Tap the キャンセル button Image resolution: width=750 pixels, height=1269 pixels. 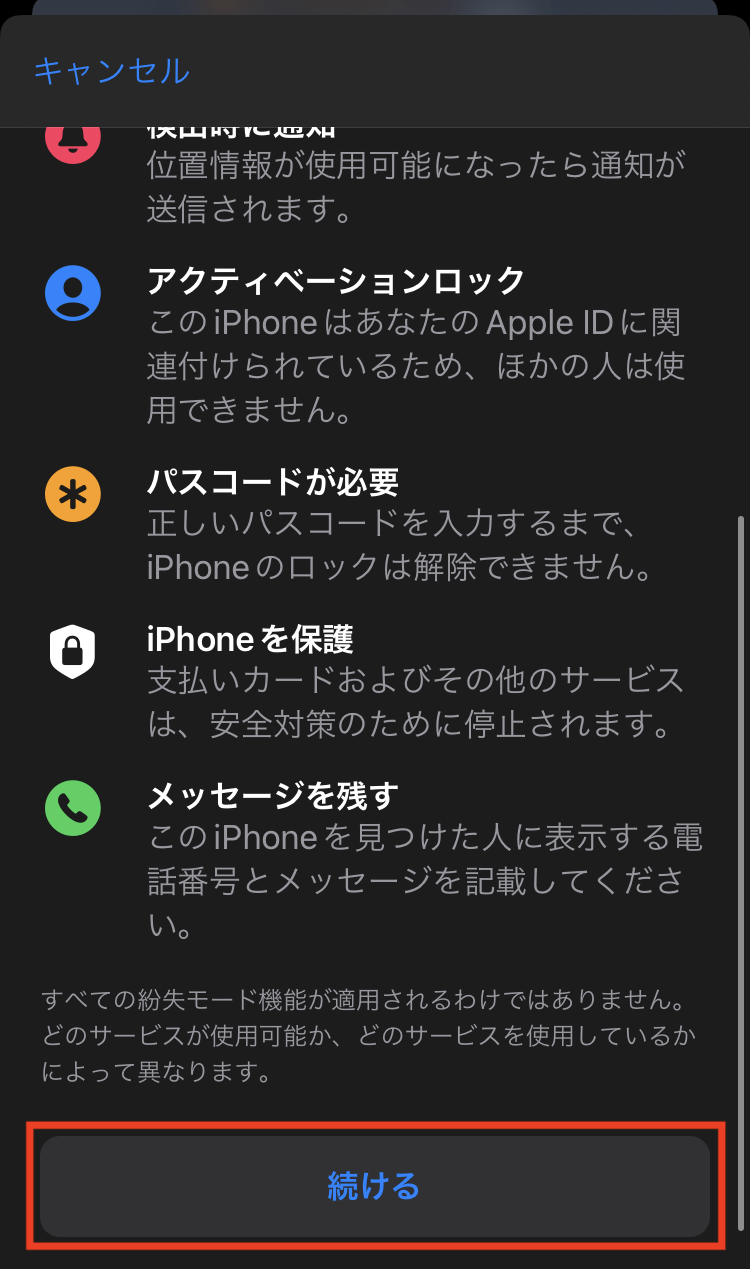pyautogui.click(x=111, y=71)
